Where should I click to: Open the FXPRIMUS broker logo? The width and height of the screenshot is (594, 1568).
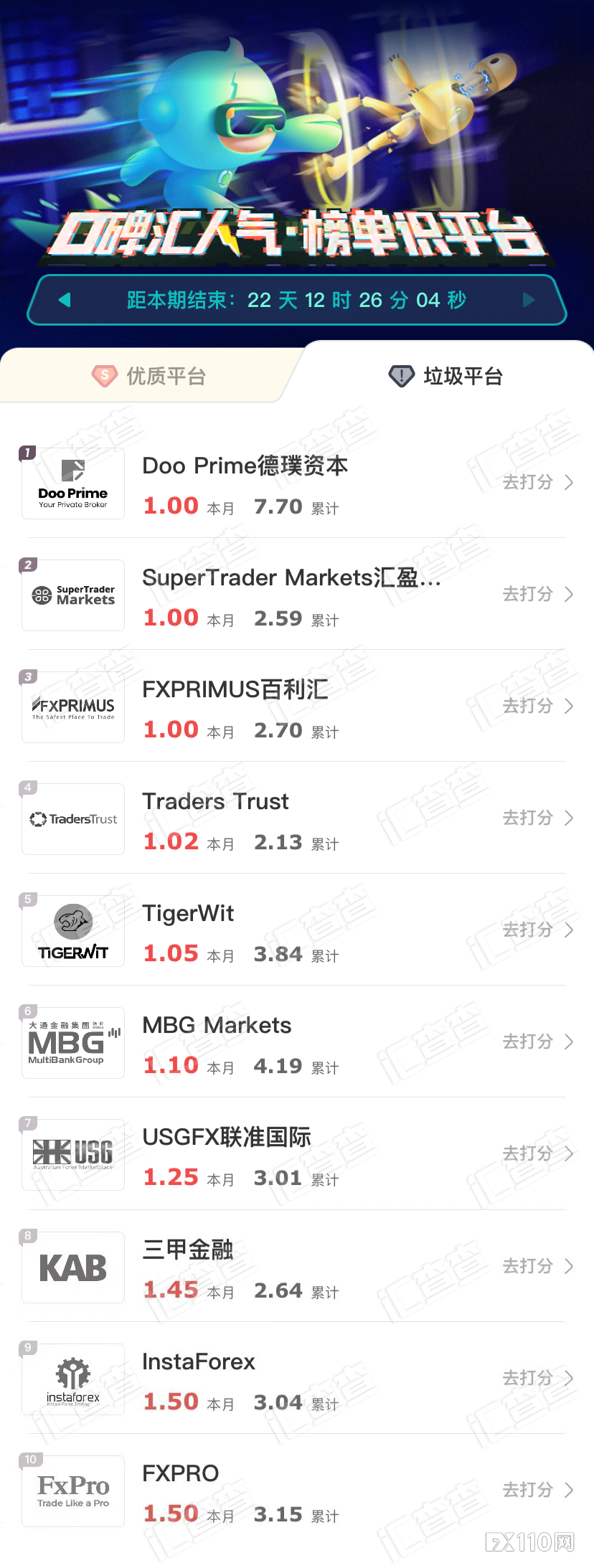click(72, 707)
